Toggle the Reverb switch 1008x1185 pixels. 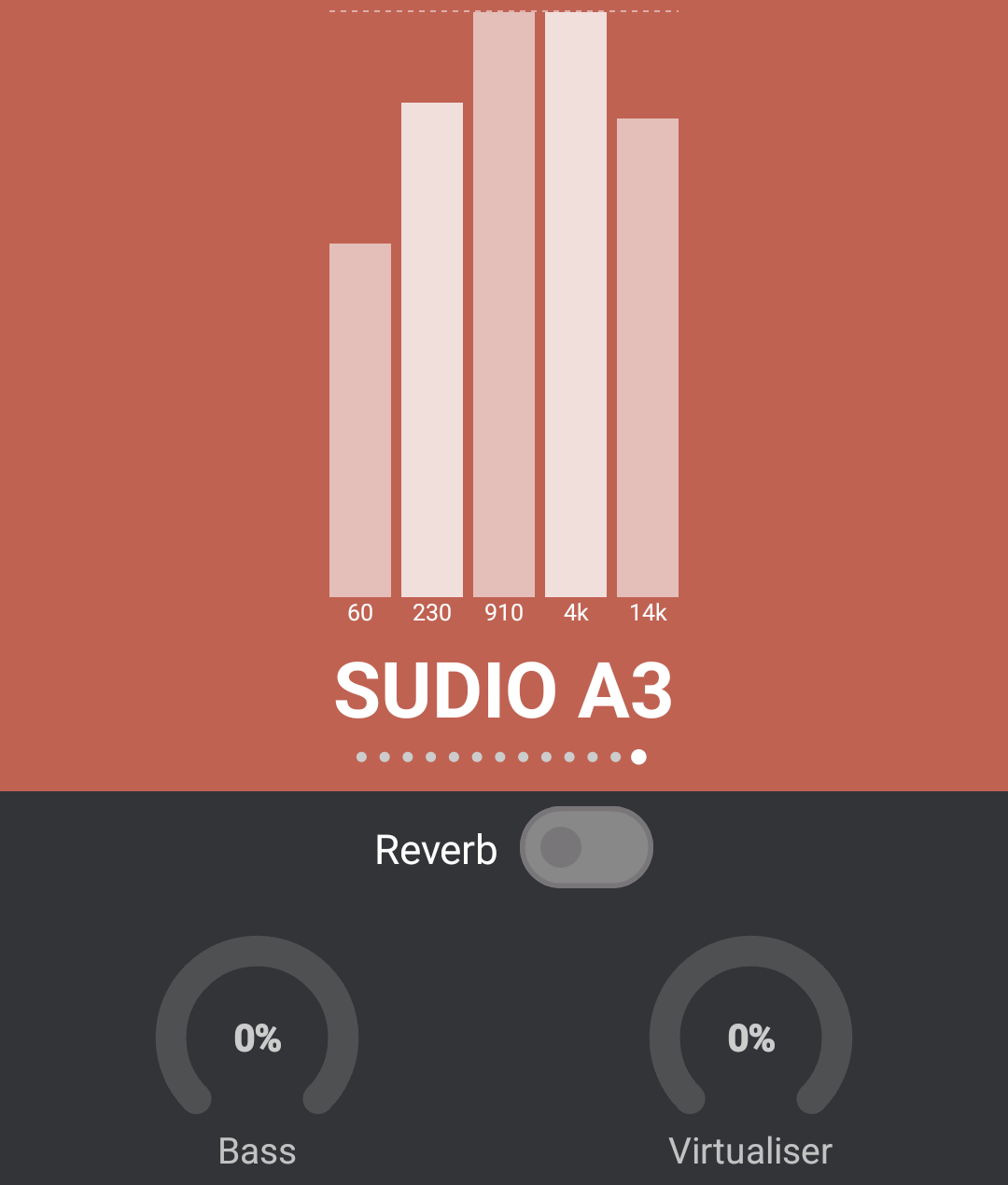(585, 847)
